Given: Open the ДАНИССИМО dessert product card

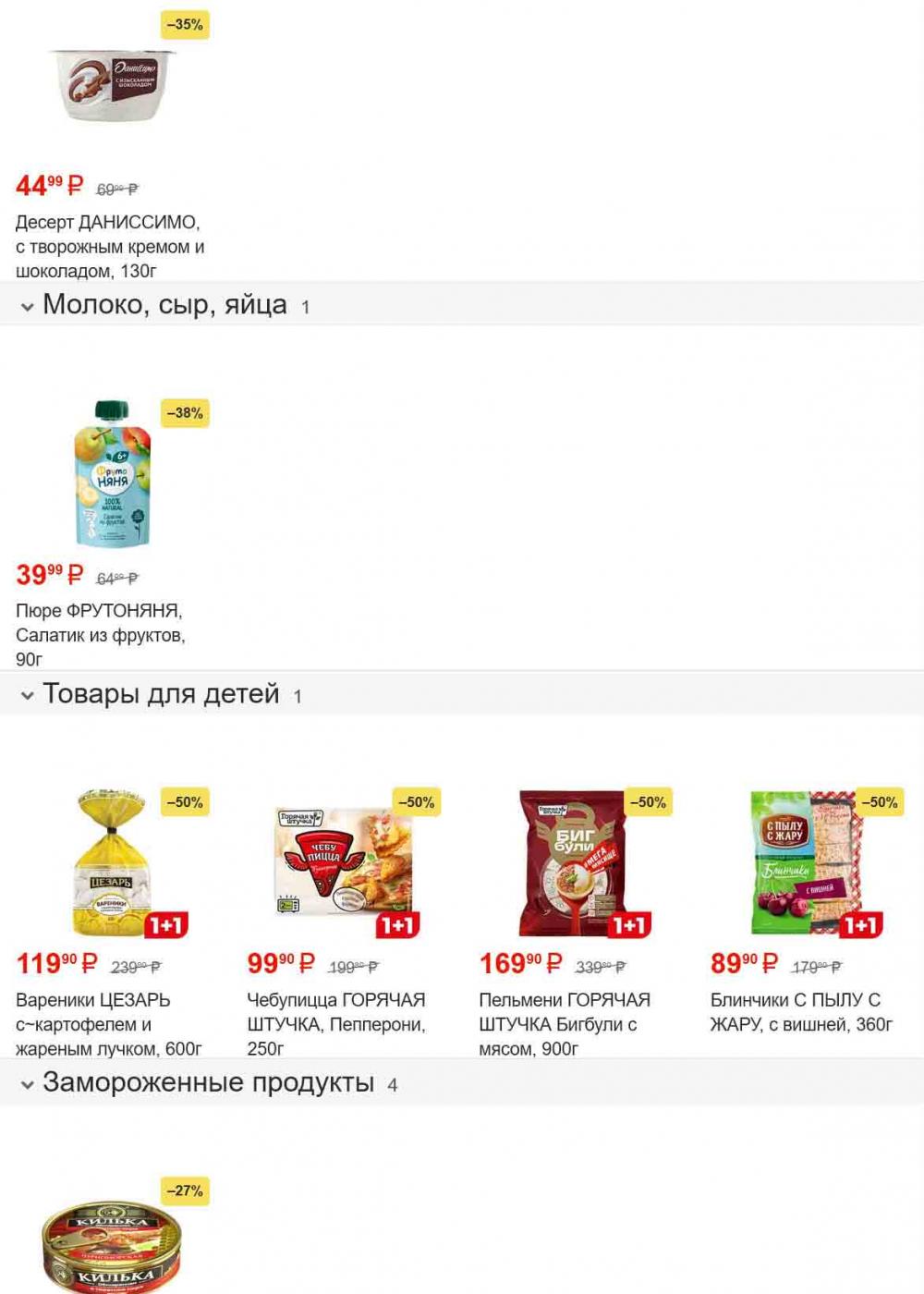Looking at the screenshot, I should [111, 83].
